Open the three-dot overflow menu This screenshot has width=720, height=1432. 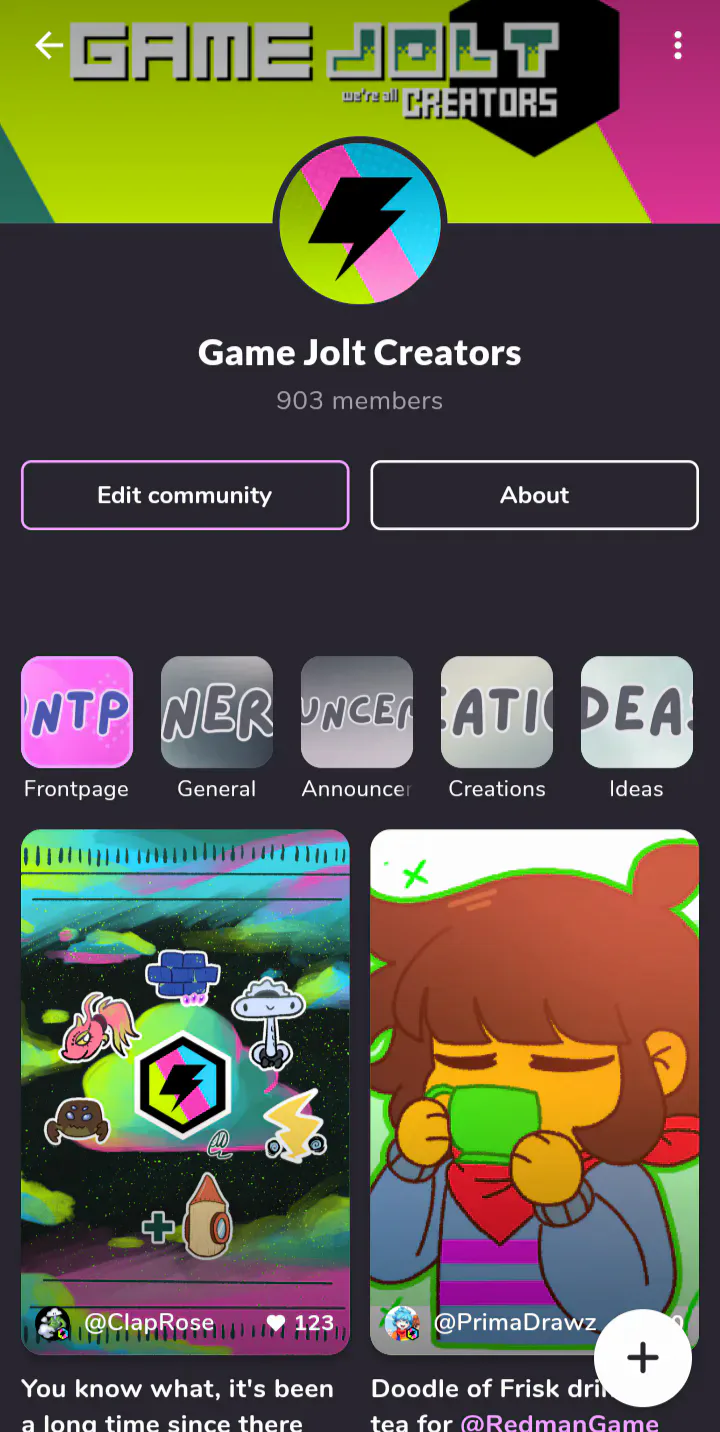(678, 45)
